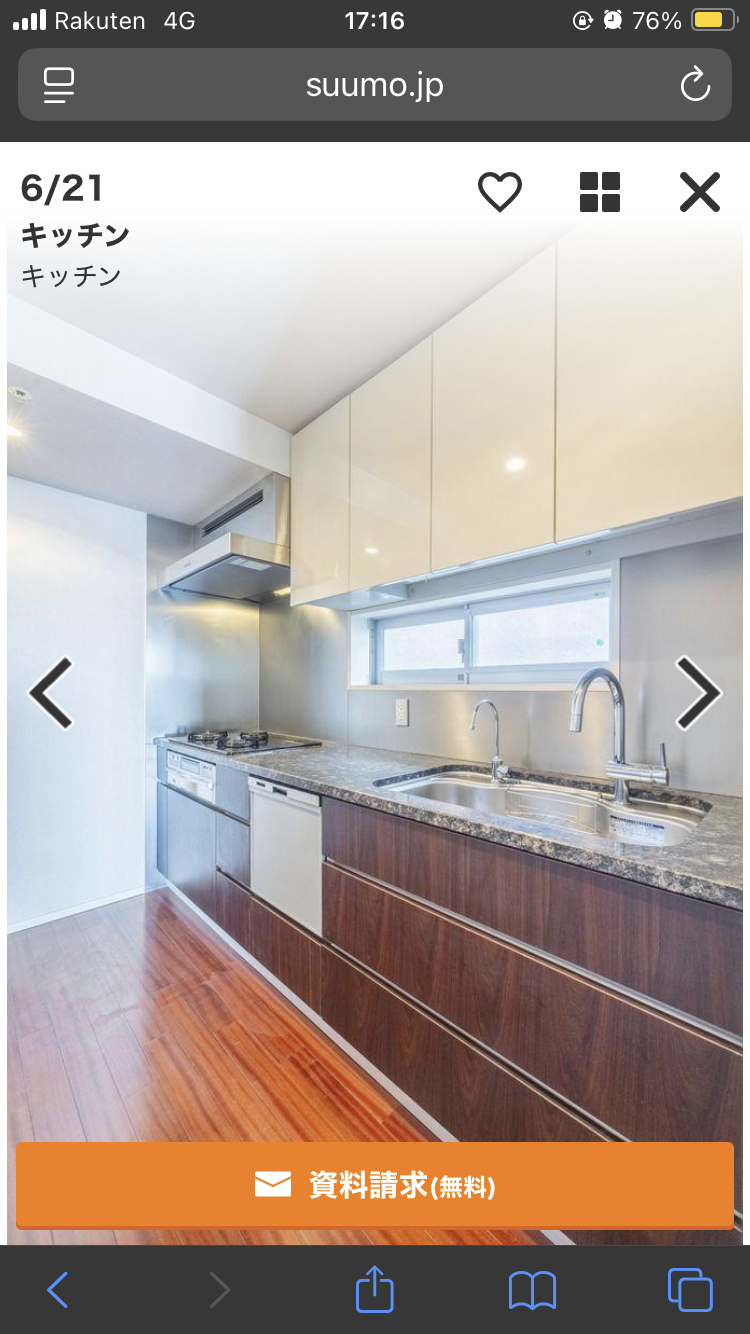Share this page from Safari's toolbar
The width and height of the screenshot is (750, 1334).
[375, 1289]
